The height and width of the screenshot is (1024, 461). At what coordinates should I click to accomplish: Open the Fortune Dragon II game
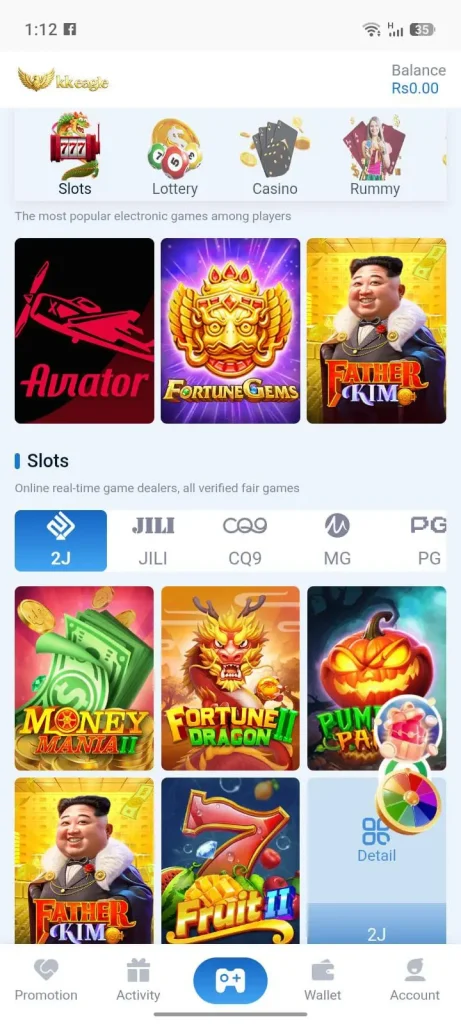pyautogui.click(x=230, y=678)
